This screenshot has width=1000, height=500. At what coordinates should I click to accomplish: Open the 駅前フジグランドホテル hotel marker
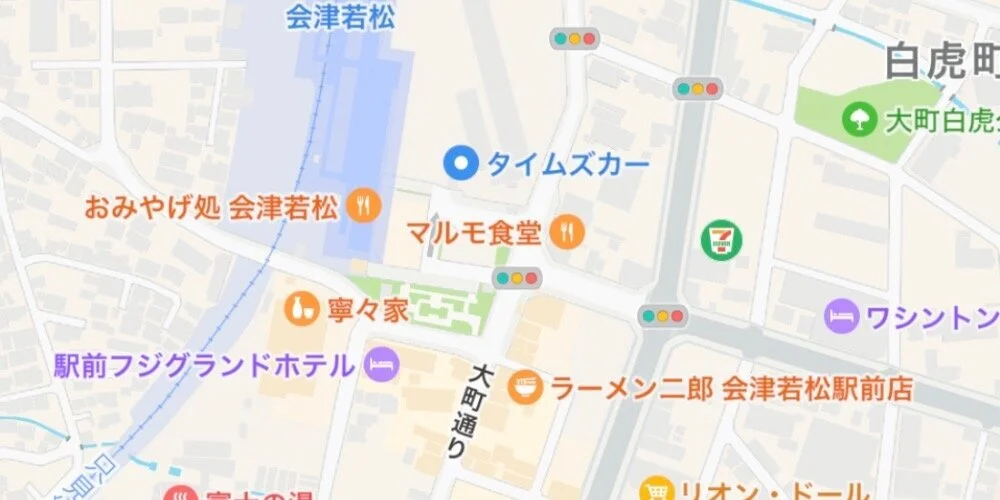(383, 364)
